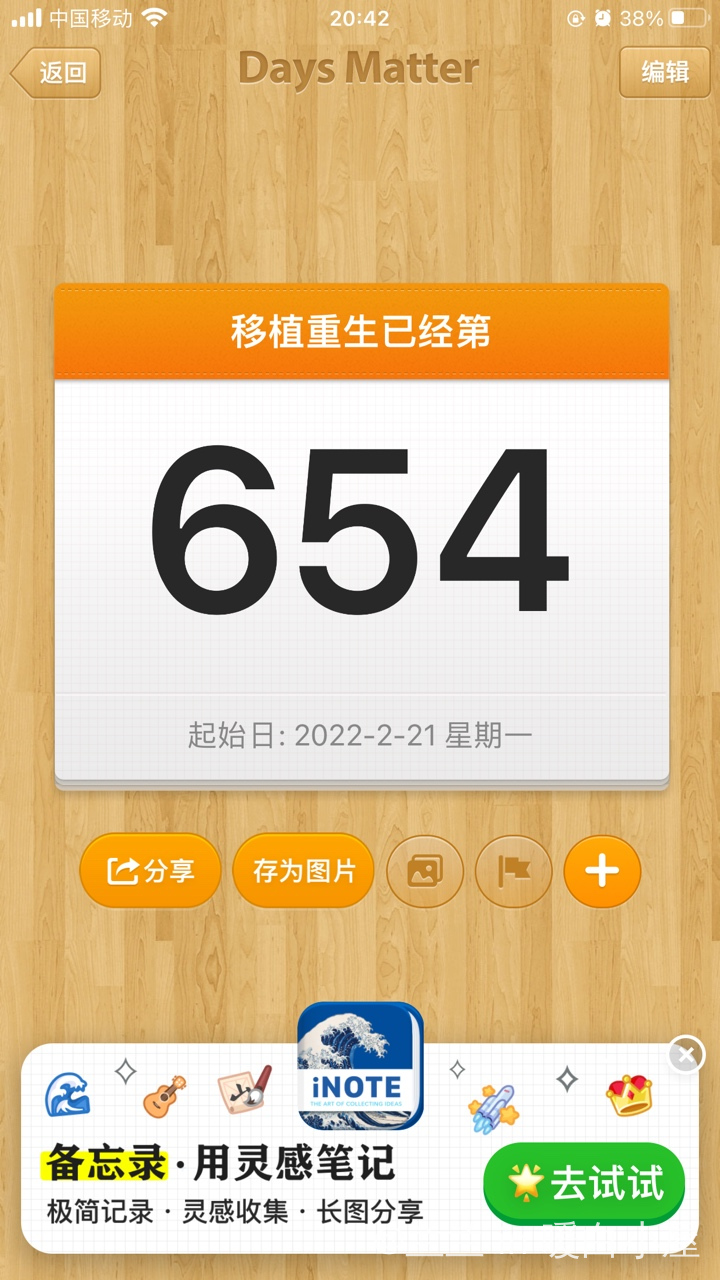The image size is (720, 1280).
Task: Open 编辑 to edit this event
Action: [x=665, y=72]
